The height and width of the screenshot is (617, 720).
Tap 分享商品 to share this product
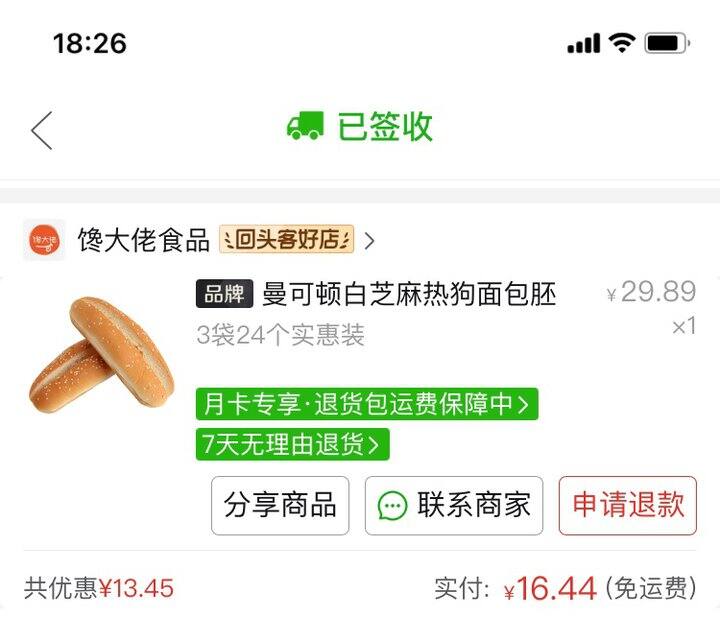pos(280,505)
